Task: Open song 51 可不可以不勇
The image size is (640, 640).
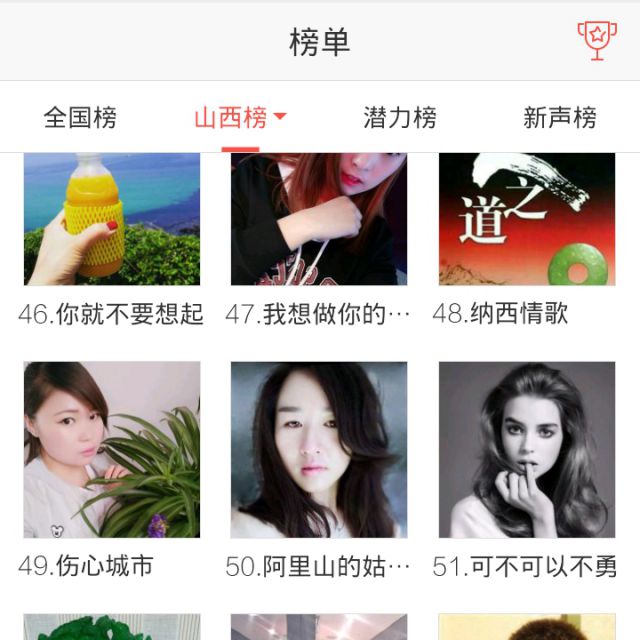Action: click(x=527, y=450)
